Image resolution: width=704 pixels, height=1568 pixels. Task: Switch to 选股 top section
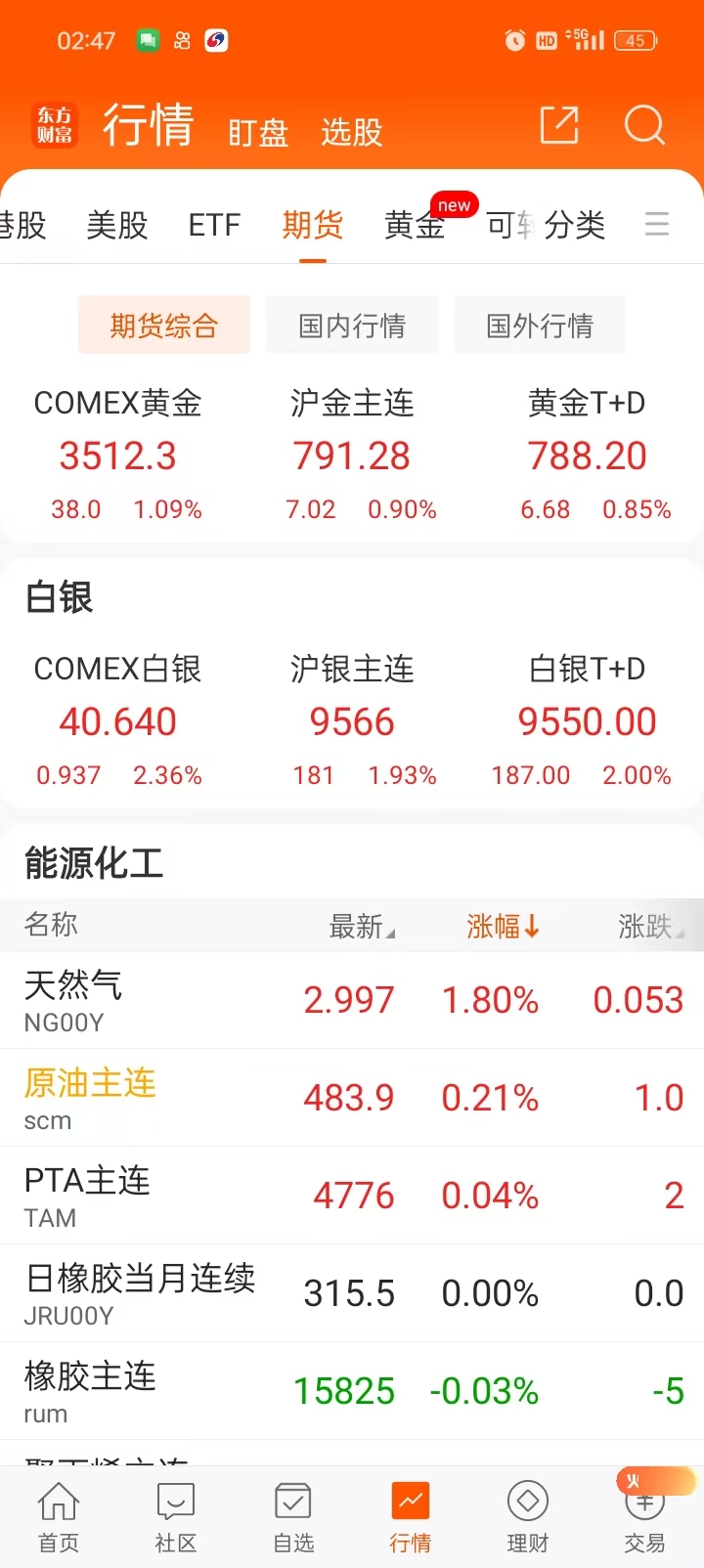[351, 132]
